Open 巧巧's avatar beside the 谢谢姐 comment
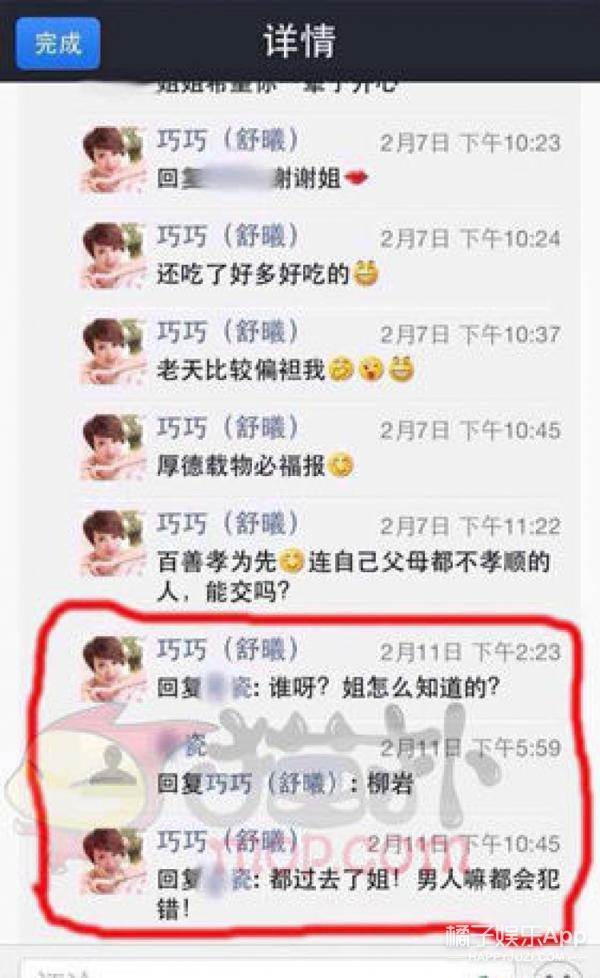 coord(112,160)
